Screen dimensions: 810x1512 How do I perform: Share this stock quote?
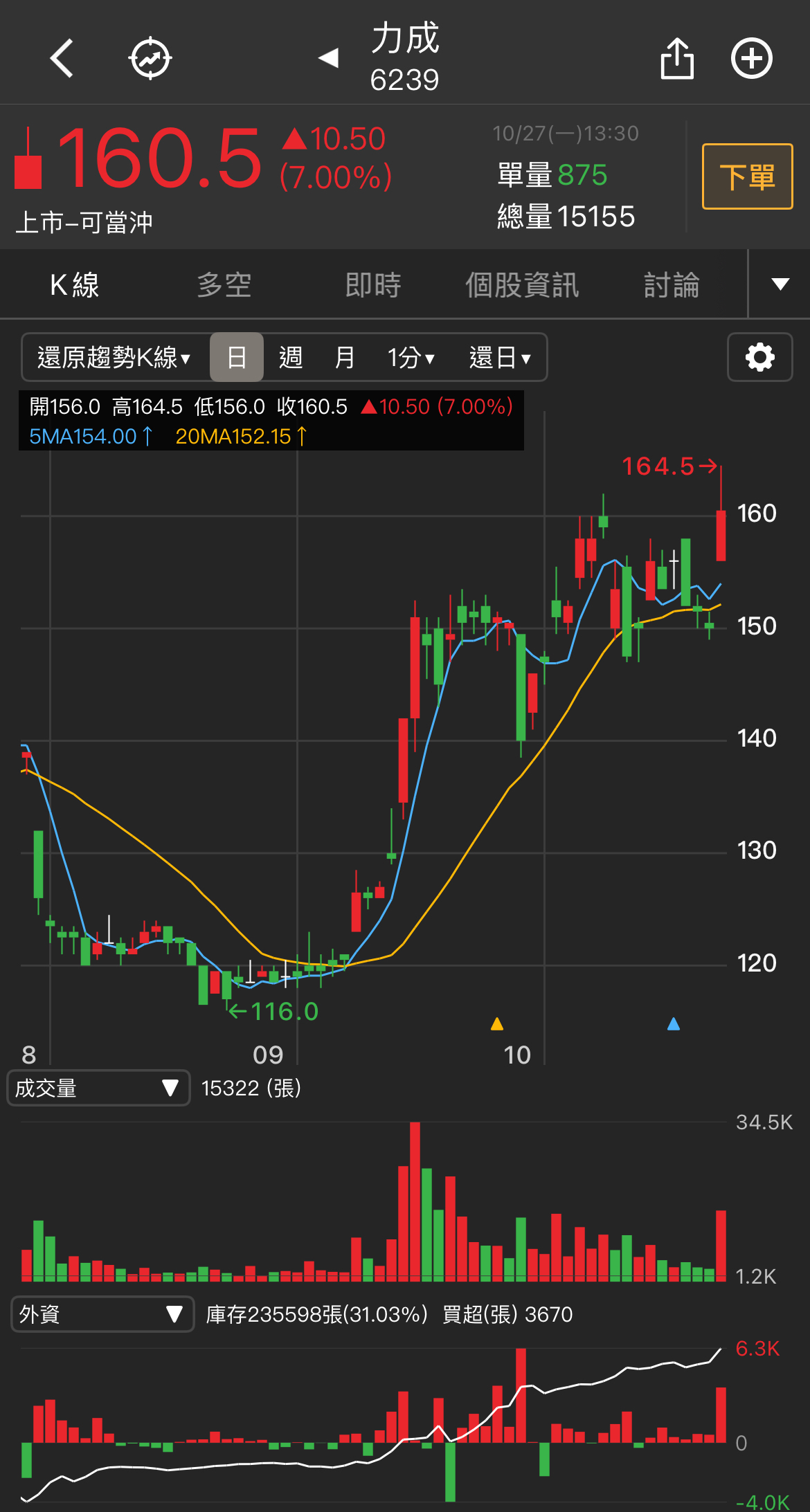pyautogui.click(x=676, y=59)
